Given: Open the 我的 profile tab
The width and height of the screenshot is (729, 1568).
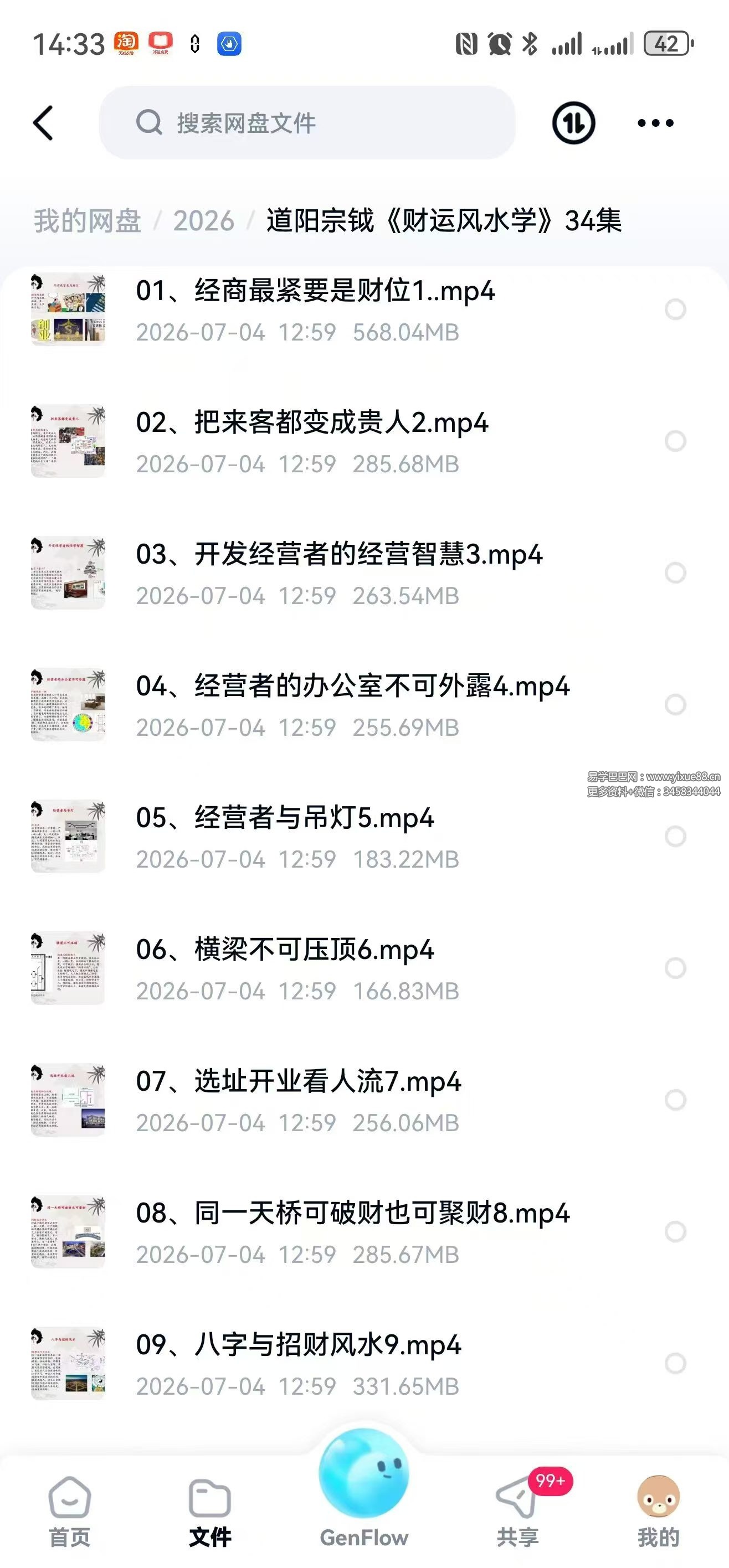Looking at the screenshot, I should pos(658,1513).
